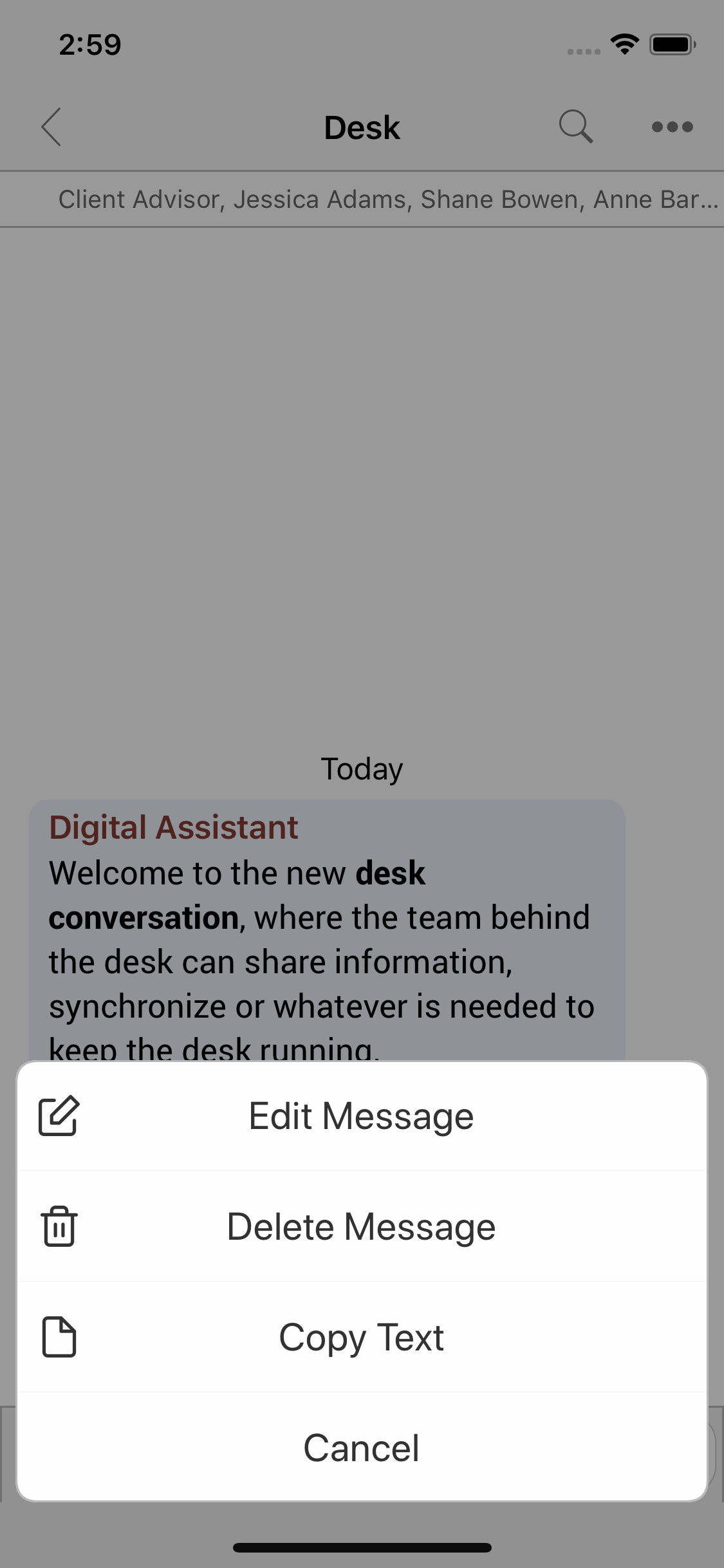This screenshot has height=1568, width=724.
Task: Select Delete Message from the action sheet
Action: point(361,1226)
